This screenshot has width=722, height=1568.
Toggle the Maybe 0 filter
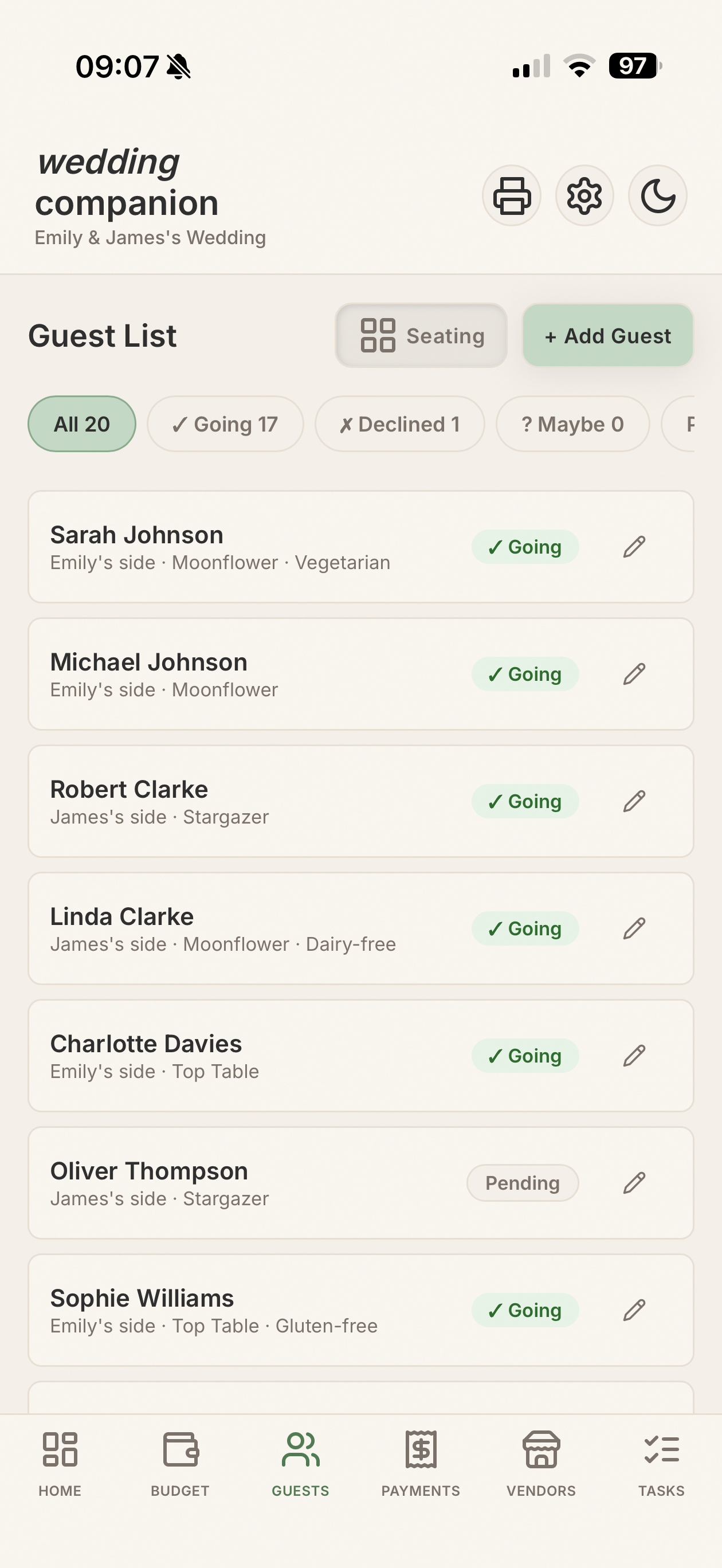[572, 424]
